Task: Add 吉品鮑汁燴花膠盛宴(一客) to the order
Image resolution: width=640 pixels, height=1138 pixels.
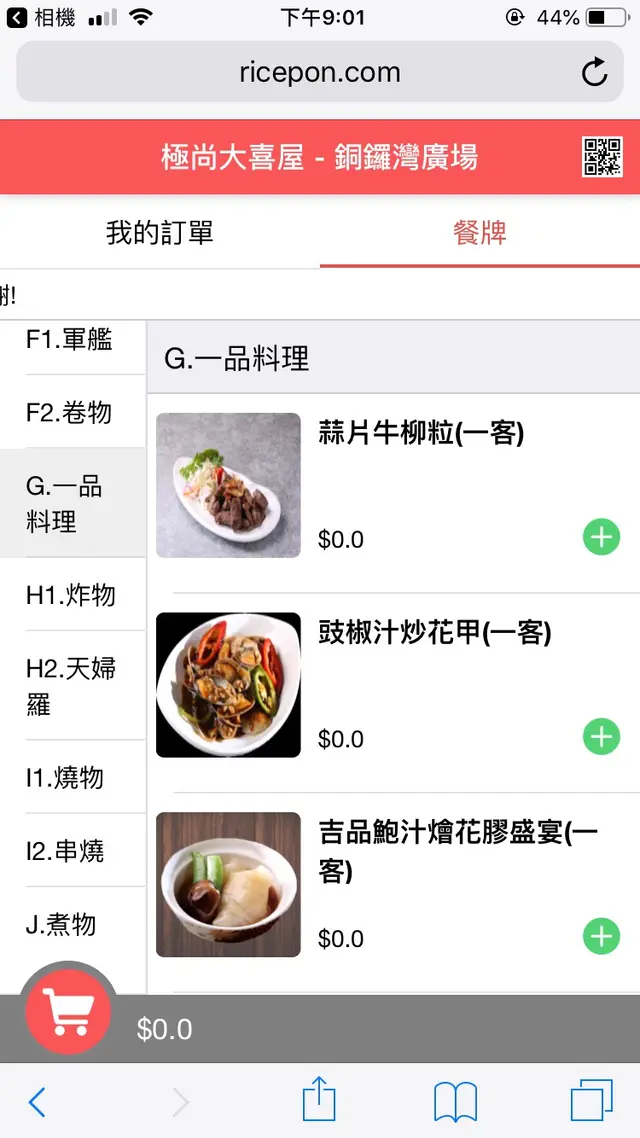Action: click(601, 937)
